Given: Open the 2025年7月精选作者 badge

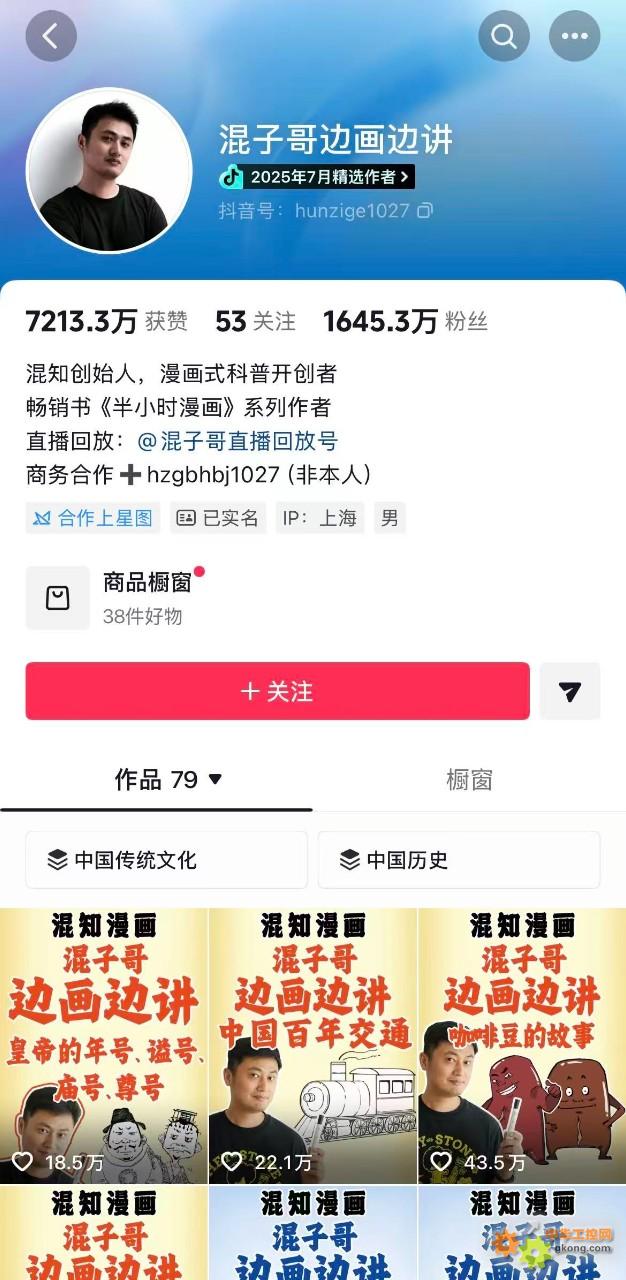Looking at the screenshot, I should click(x=317, y=177).
